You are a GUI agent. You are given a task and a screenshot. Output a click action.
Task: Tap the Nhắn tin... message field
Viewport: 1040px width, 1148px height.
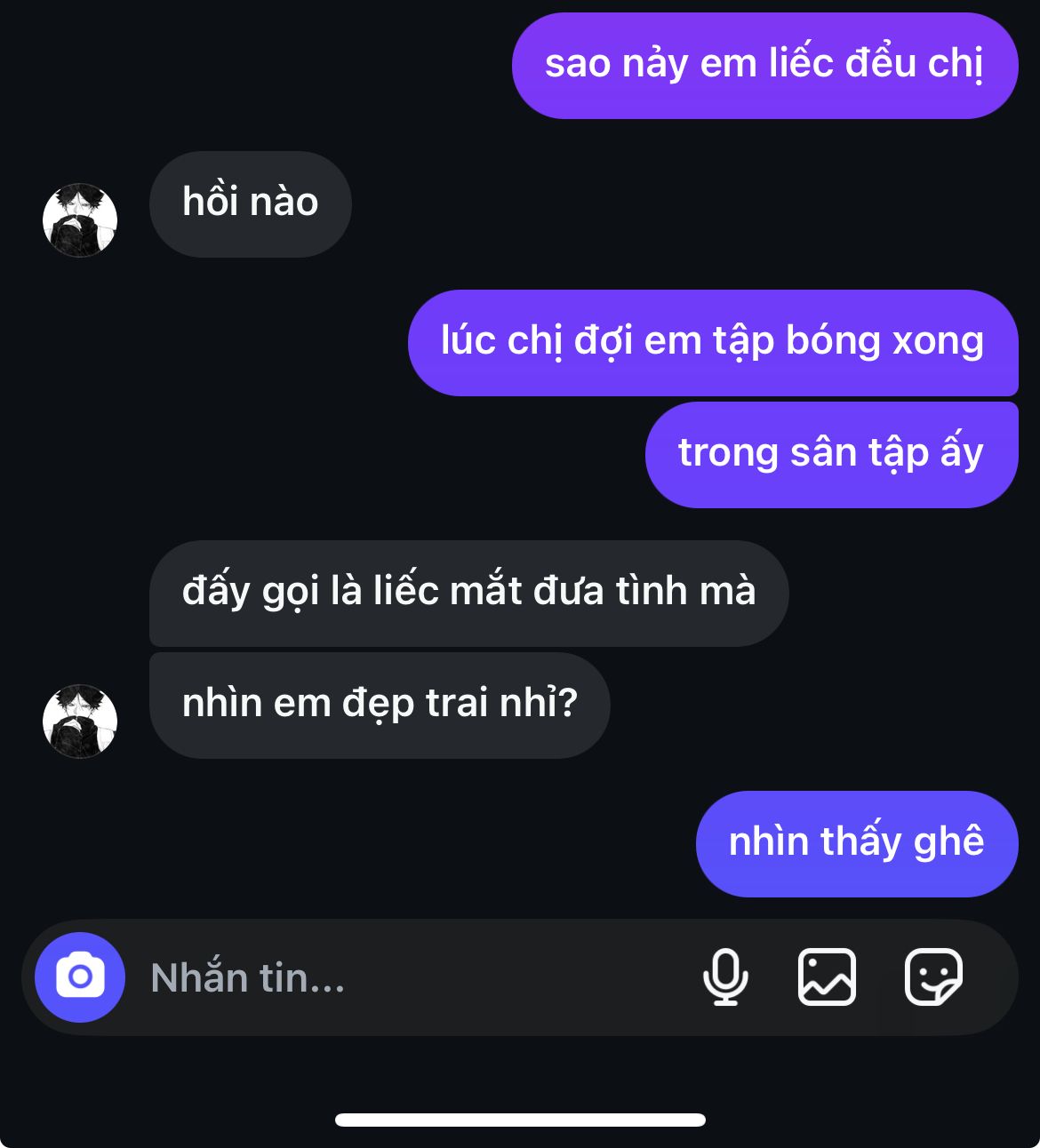pos(400,977)
